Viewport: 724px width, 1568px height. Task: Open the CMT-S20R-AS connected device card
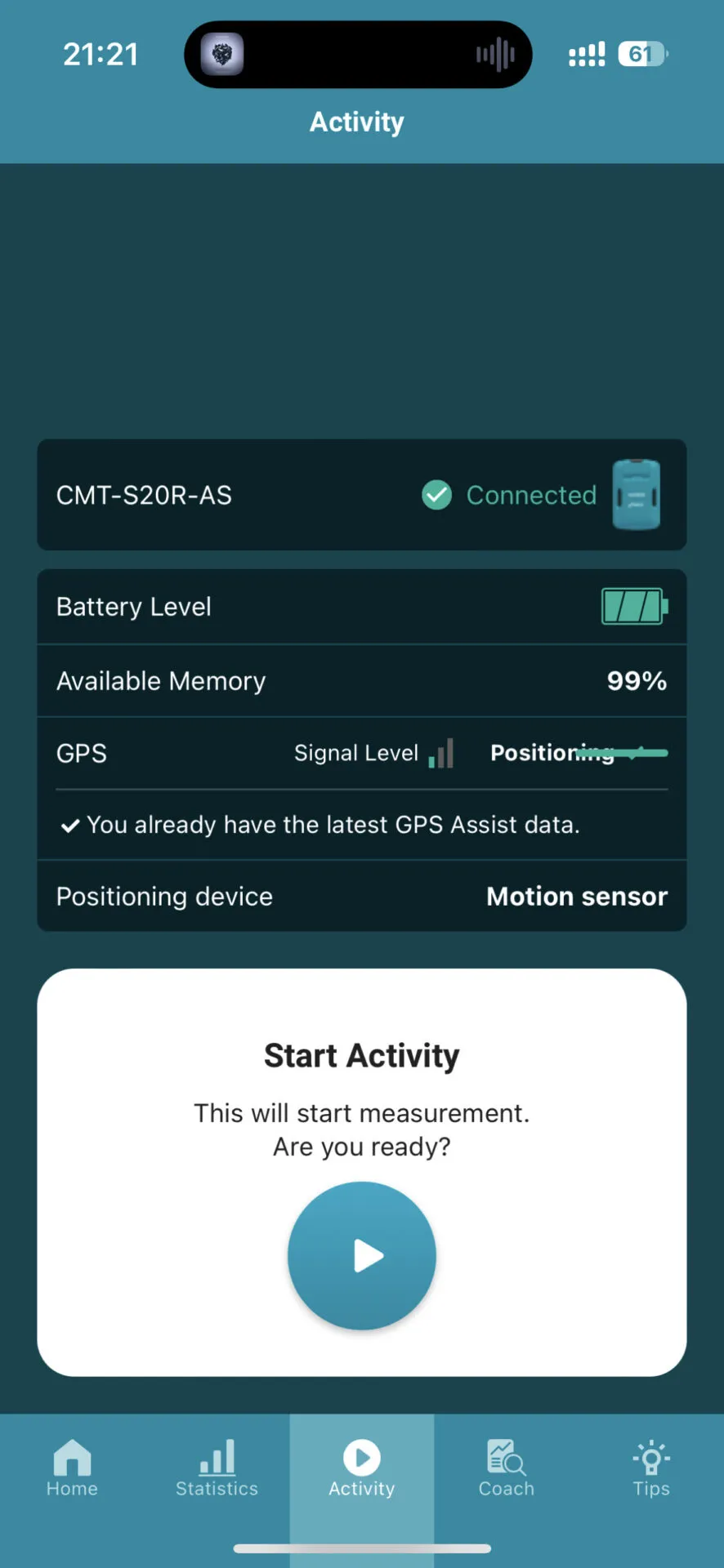(361, 495)
